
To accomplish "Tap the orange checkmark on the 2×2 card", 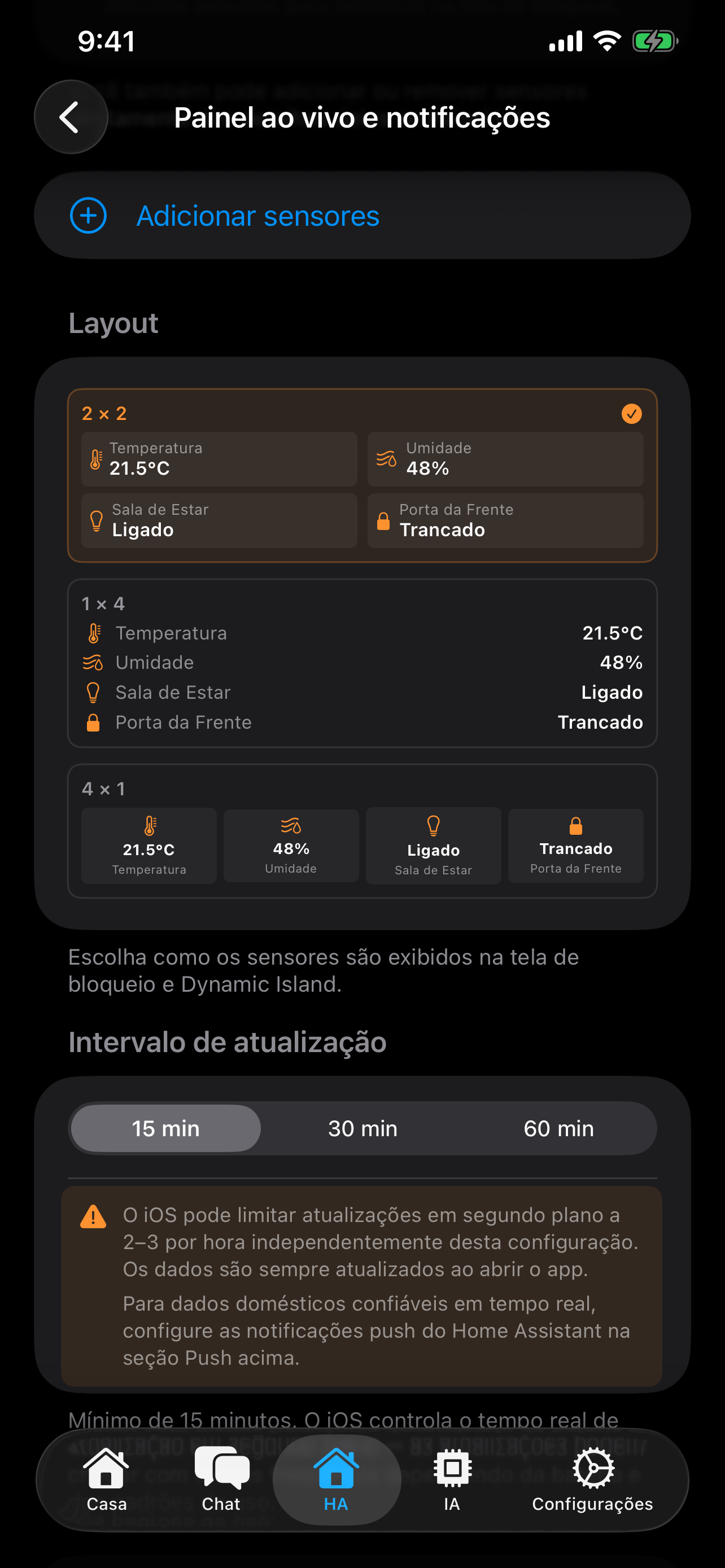I will tap(631, 414).
